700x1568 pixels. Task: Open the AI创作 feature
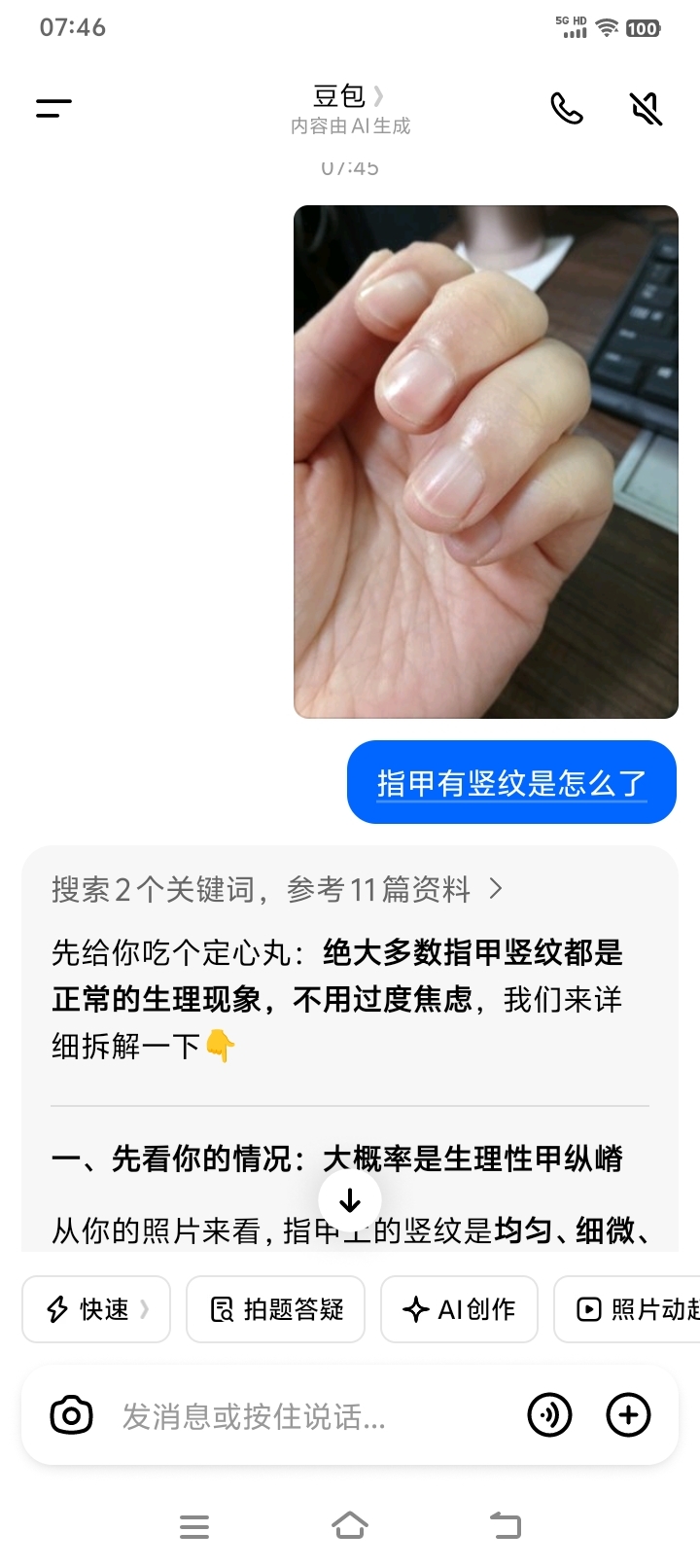click(459, 1309)
